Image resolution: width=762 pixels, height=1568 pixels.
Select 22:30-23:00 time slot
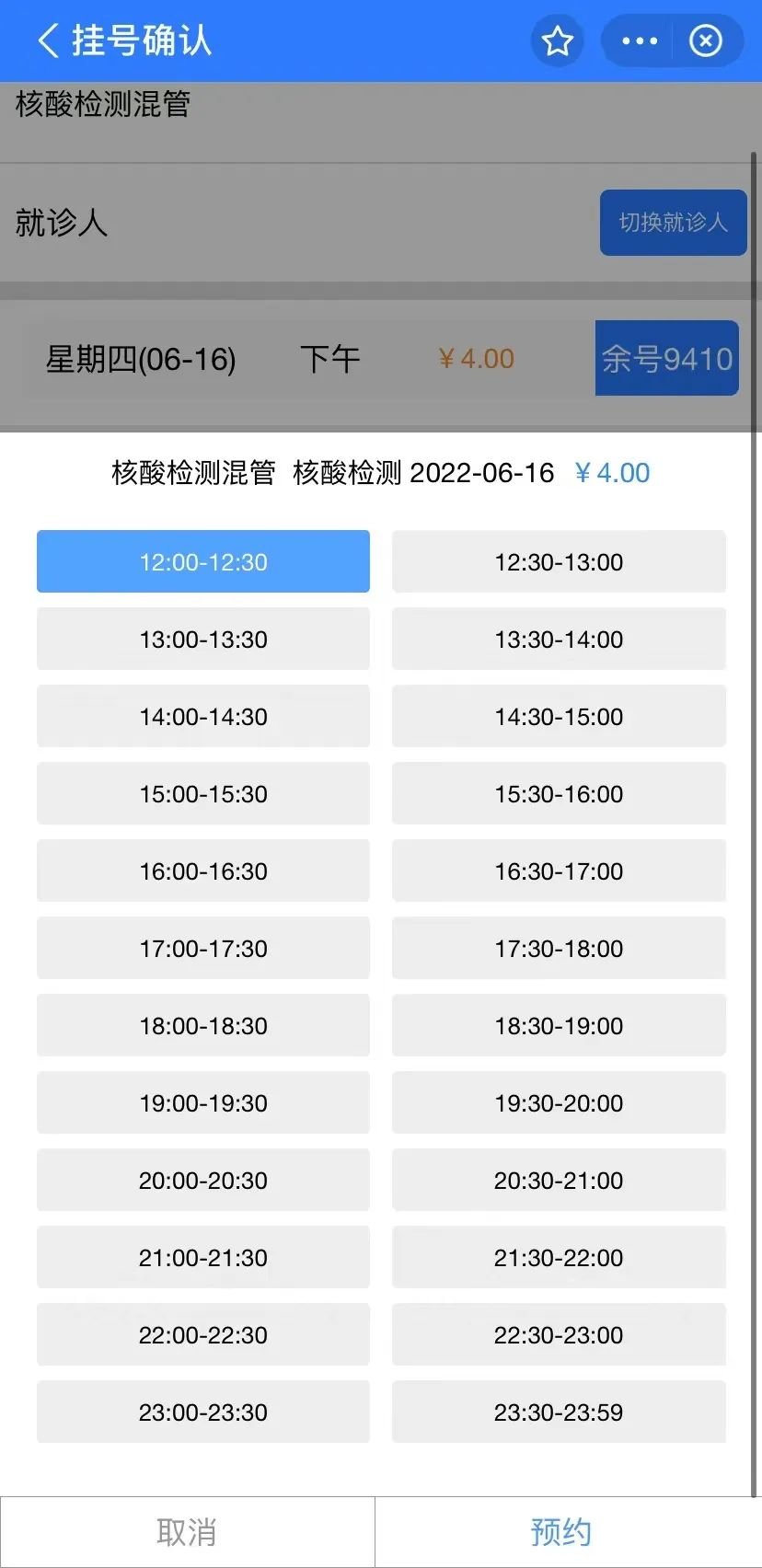click(x=559, y=1334)
